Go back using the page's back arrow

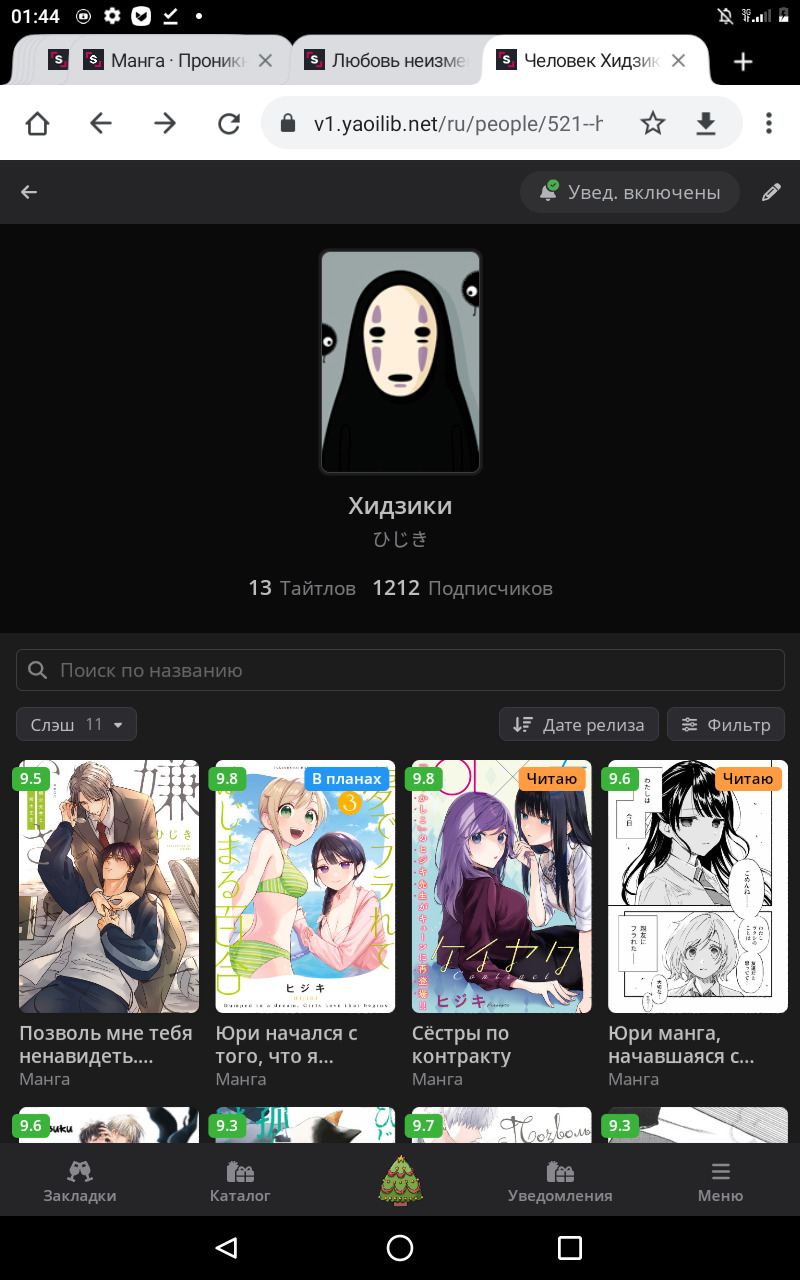(x=29, y=192)
